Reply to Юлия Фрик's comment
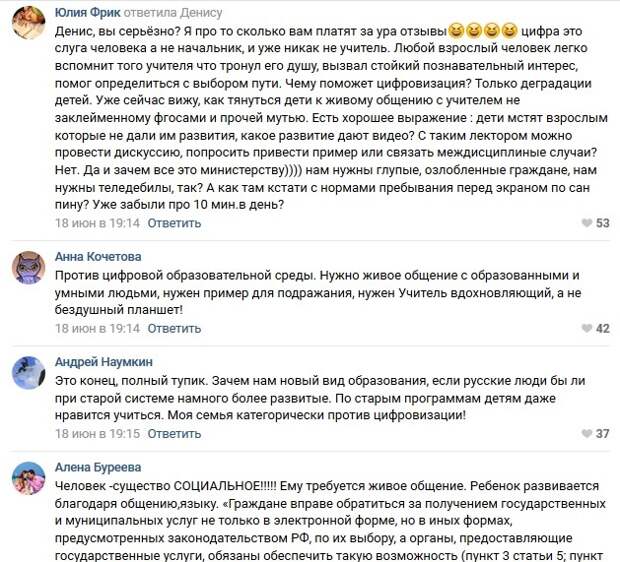Viewport: 620px width, 562px height. tap(174, 223)
